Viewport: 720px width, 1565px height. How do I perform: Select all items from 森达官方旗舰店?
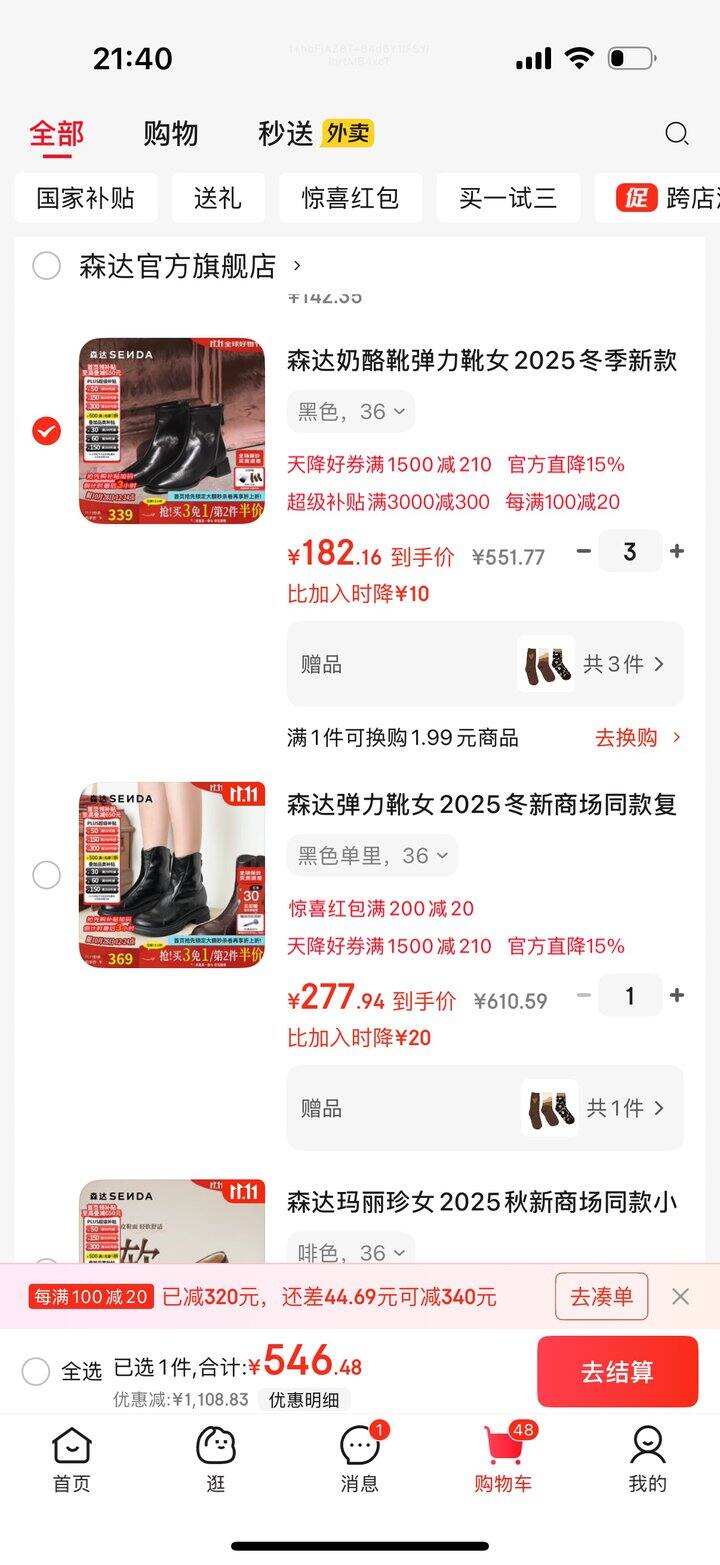coord(46,266)
